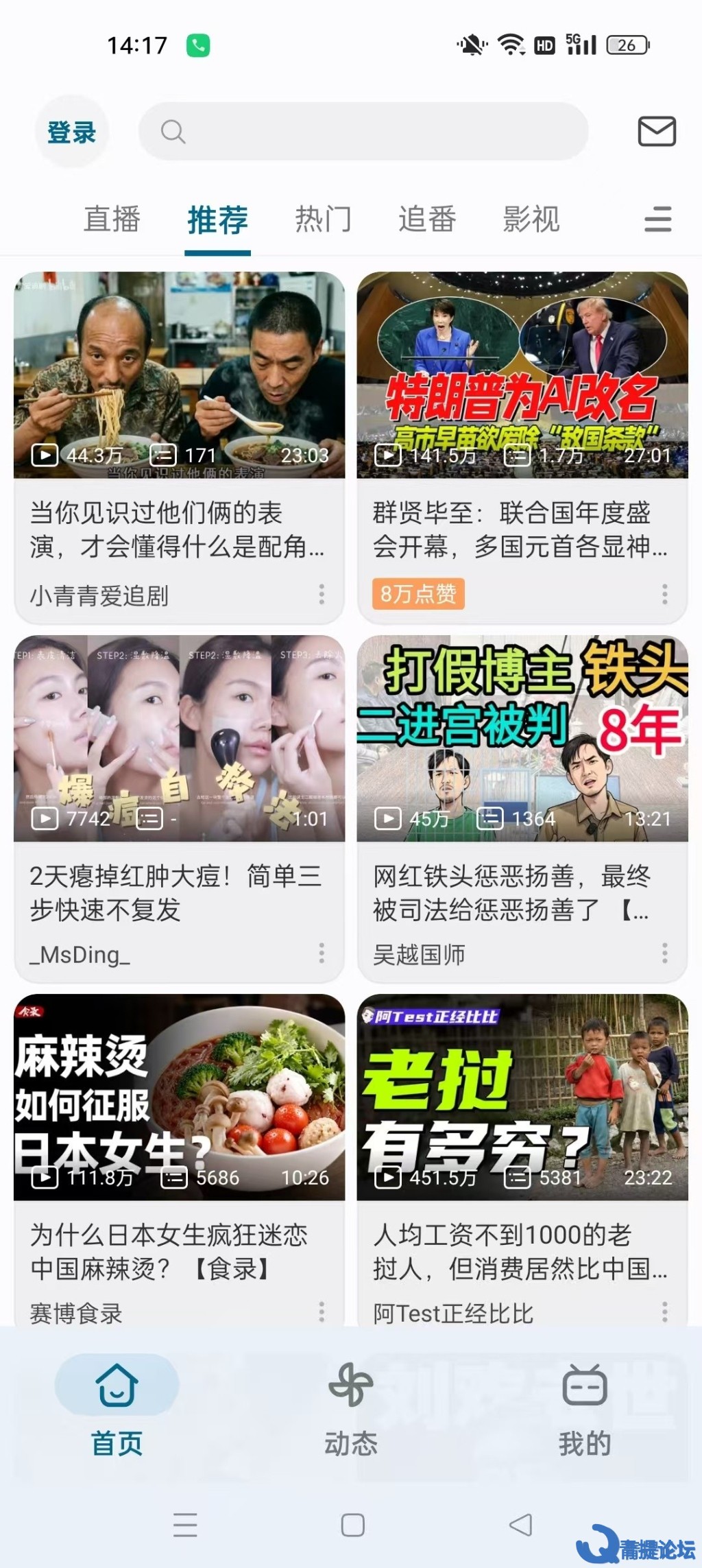Open more options on _MsDing_ video card
The image size is (702, 1568).
pyautogui.click(x=322, y=953)
